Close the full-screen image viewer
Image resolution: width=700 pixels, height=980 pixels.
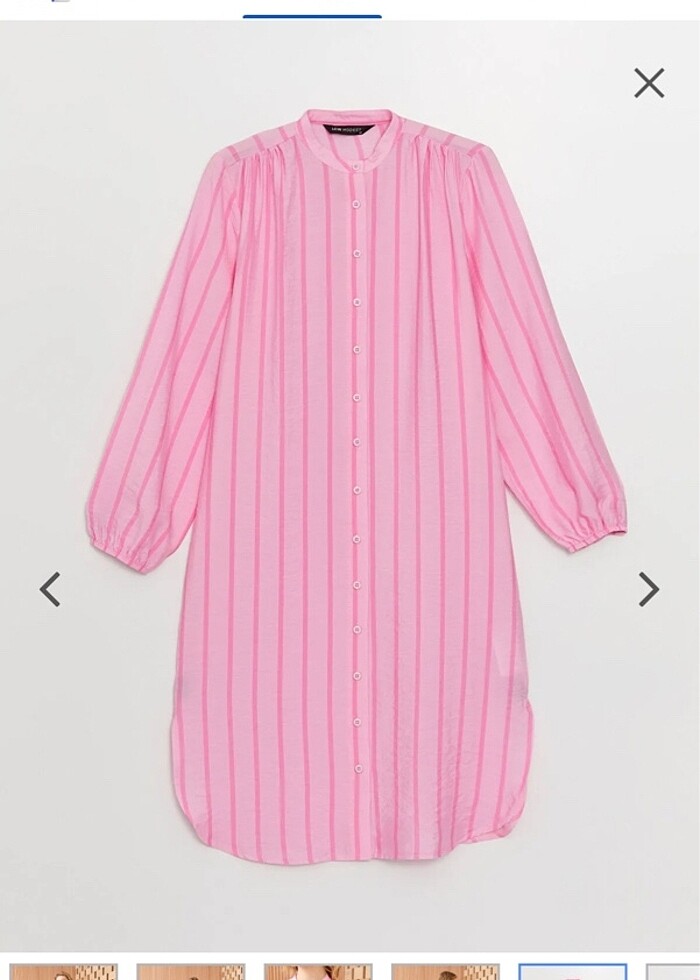point(649,83)
